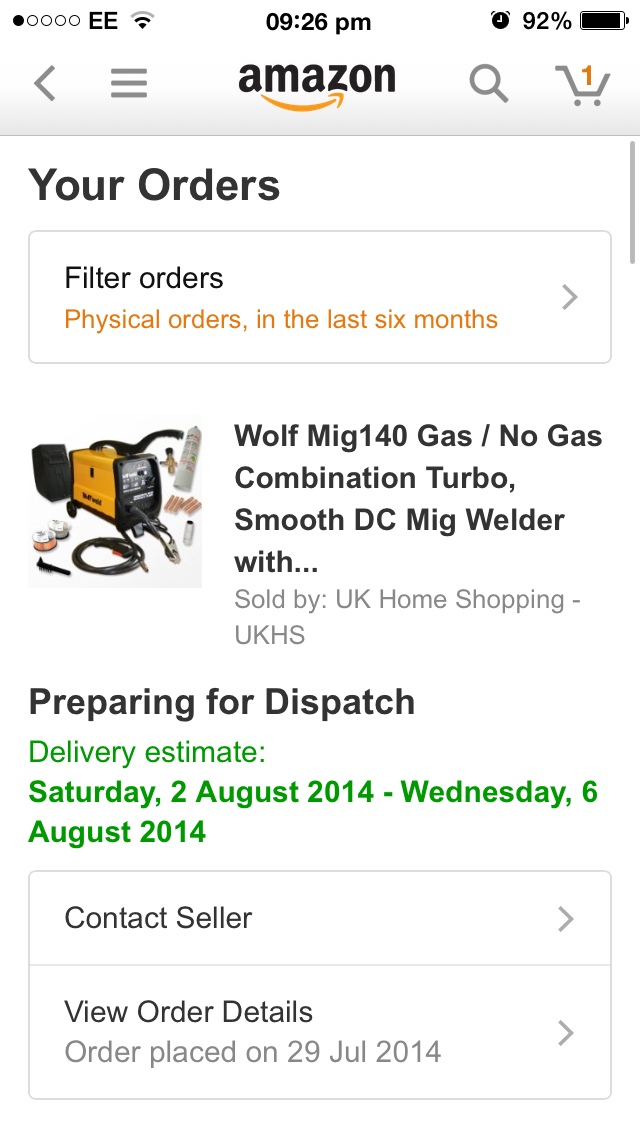Open Wolf Mig140 Mig Welder product title

(417, 498)
